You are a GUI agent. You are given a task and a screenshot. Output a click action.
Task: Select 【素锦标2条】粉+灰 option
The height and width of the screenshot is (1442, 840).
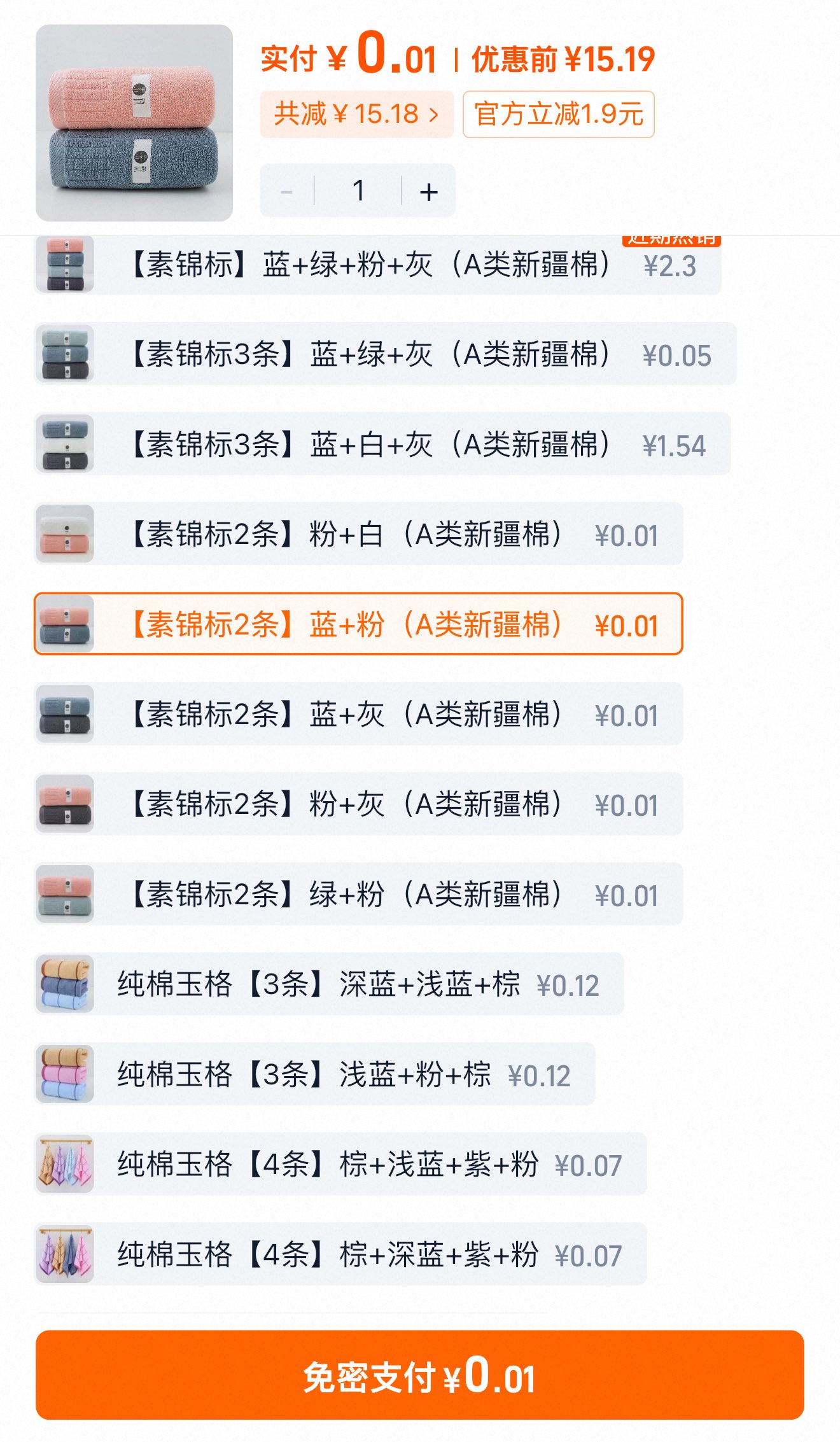[358, 804]
